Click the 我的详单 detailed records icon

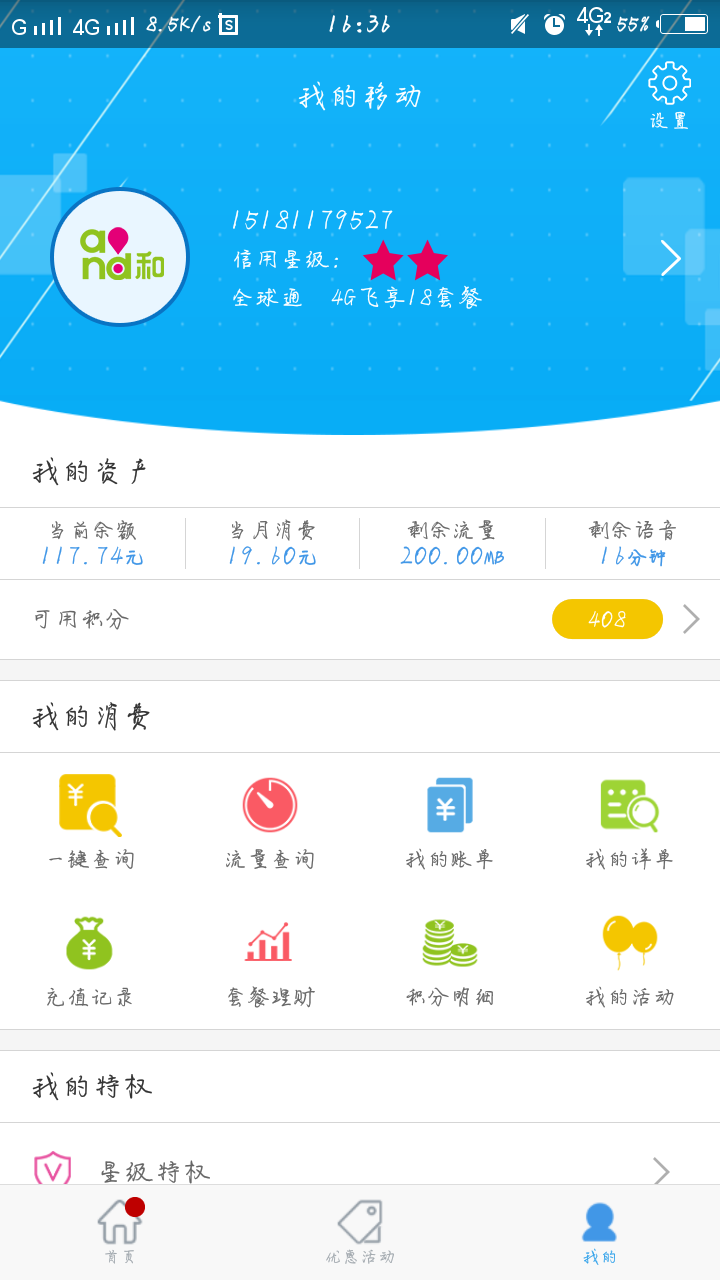point(630,820)
